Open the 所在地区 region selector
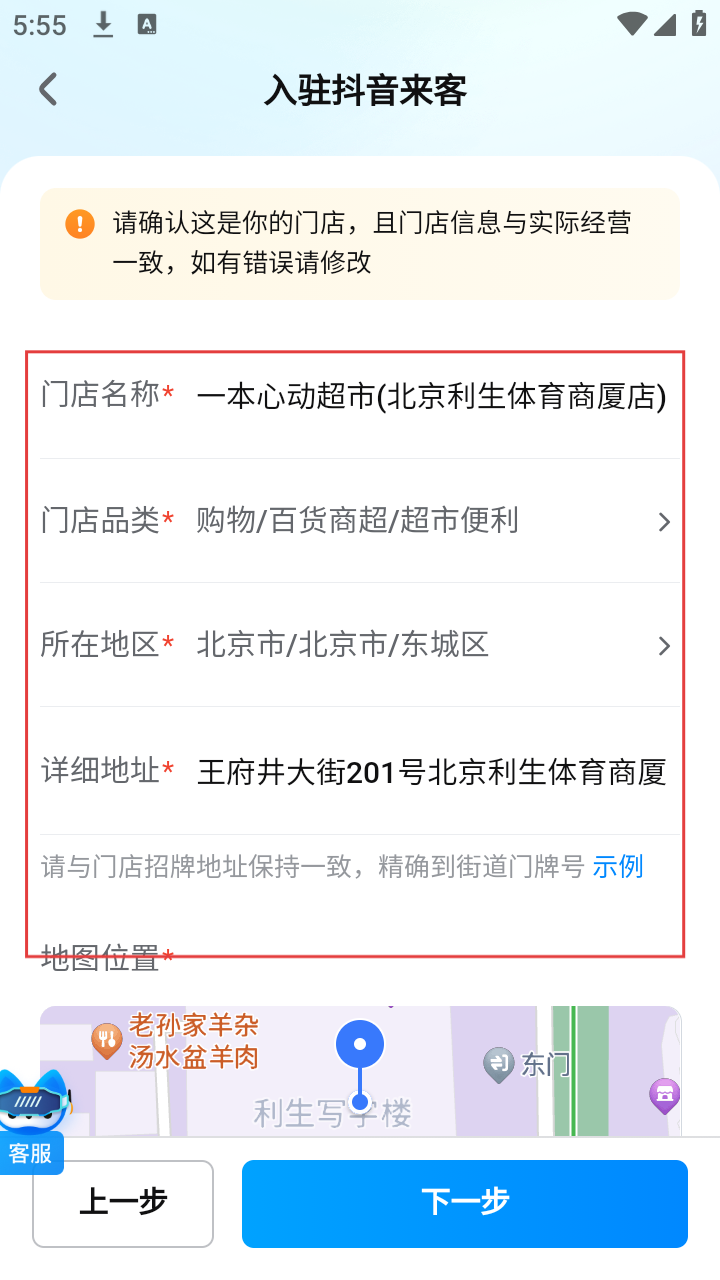 [430, 645]
